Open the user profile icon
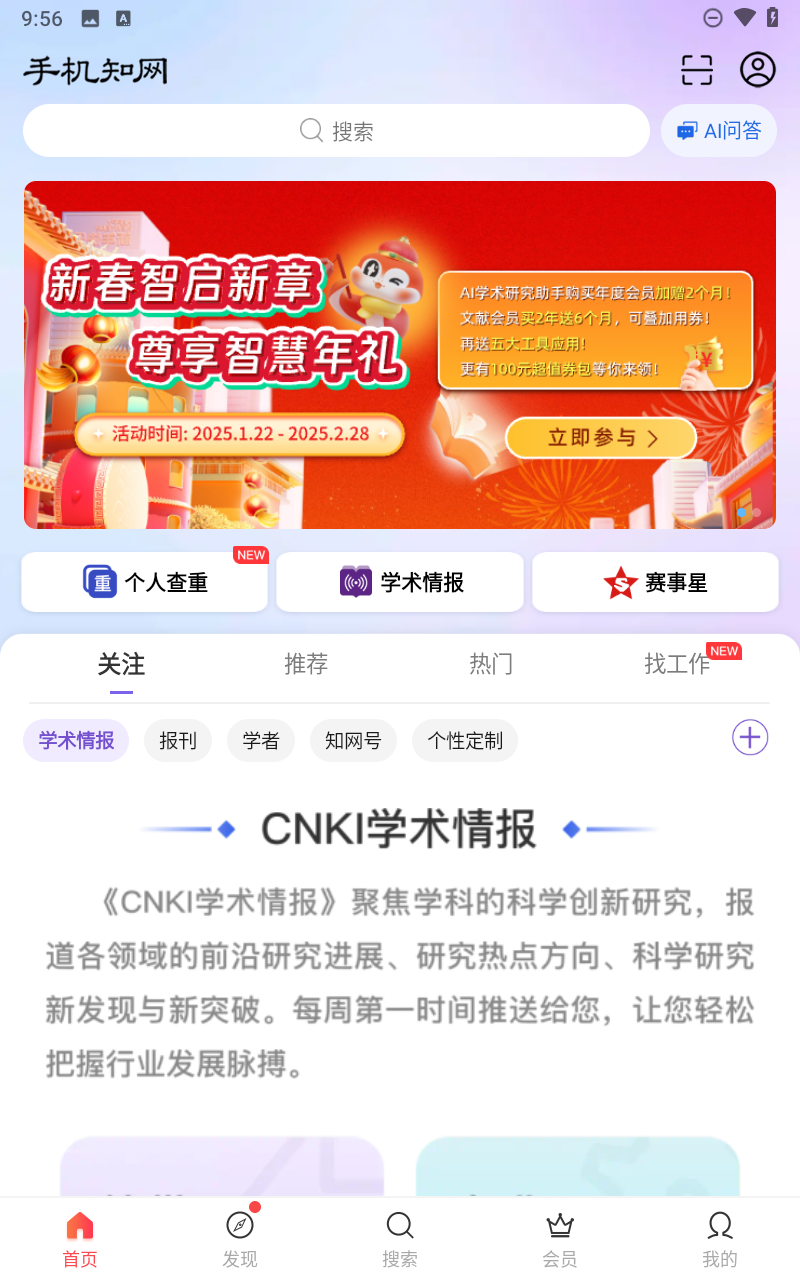The height and width of the screenshot is (1280, 800). (758, 70)
